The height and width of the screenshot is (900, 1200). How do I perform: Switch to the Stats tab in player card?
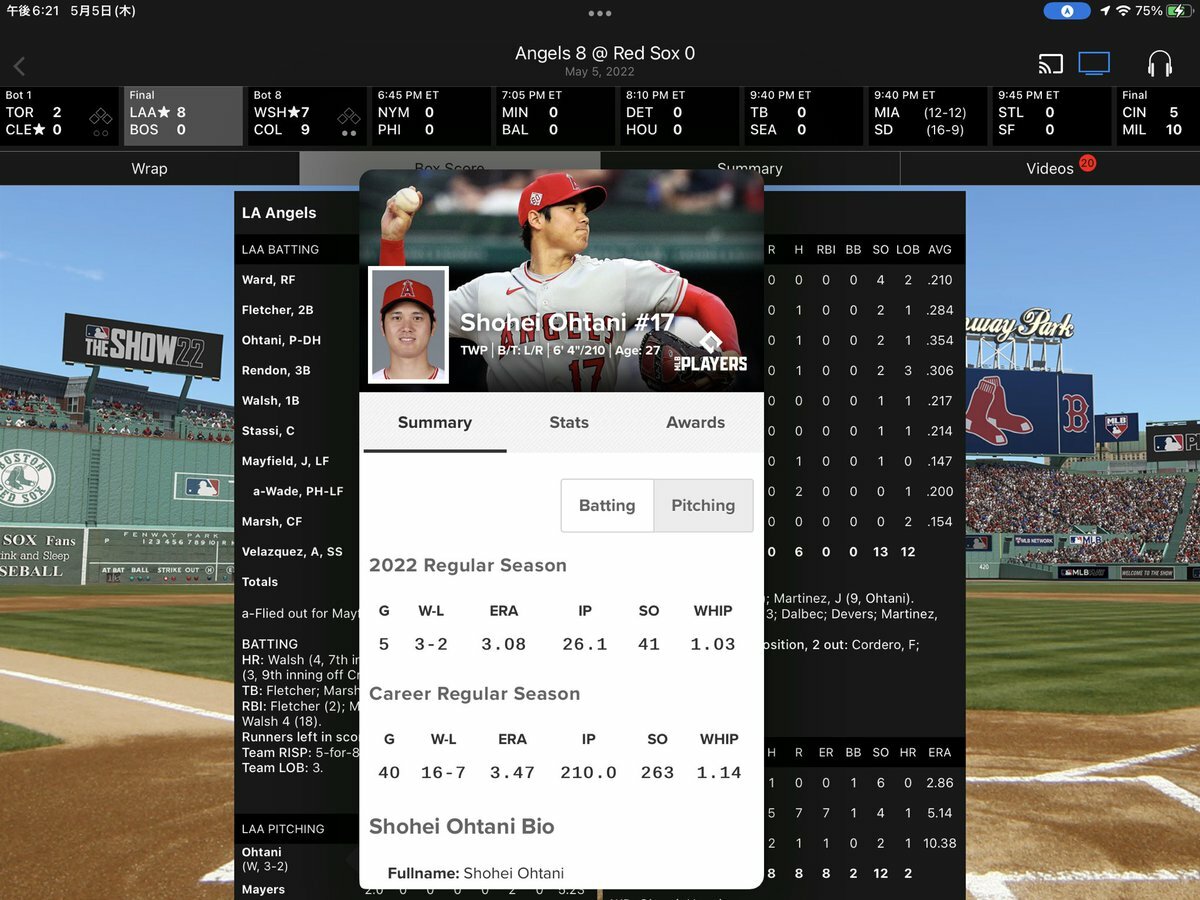pyautogui.click(x=568, y=422)
